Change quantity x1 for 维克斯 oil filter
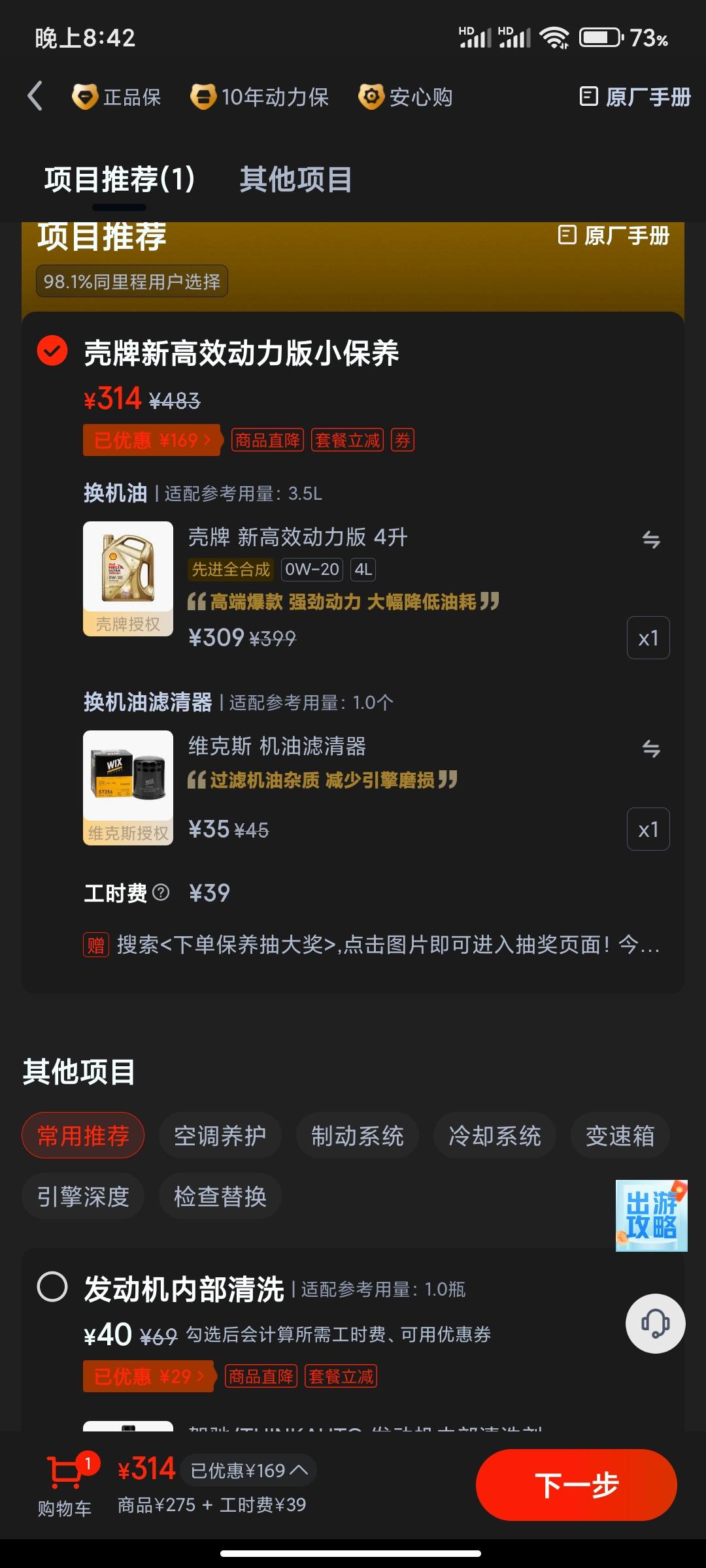This screenshot has width=706, height=1568. coord(648,830)
